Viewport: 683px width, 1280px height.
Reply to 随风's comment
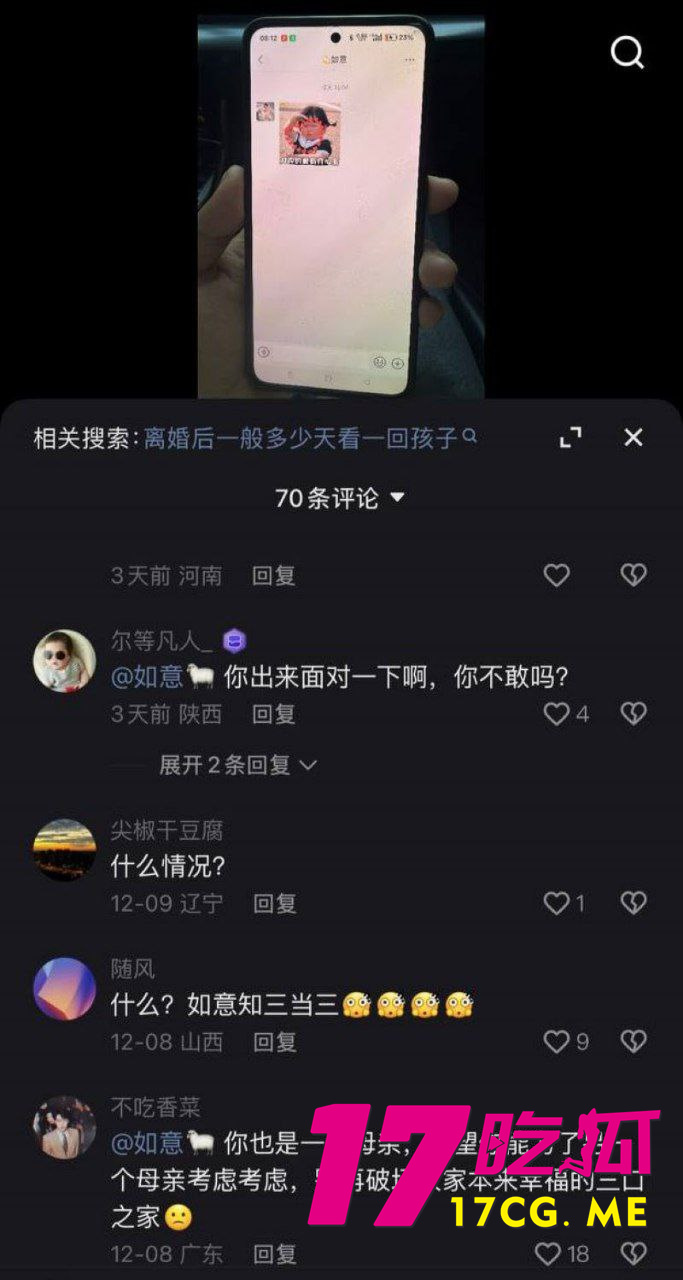point(274,1042)
